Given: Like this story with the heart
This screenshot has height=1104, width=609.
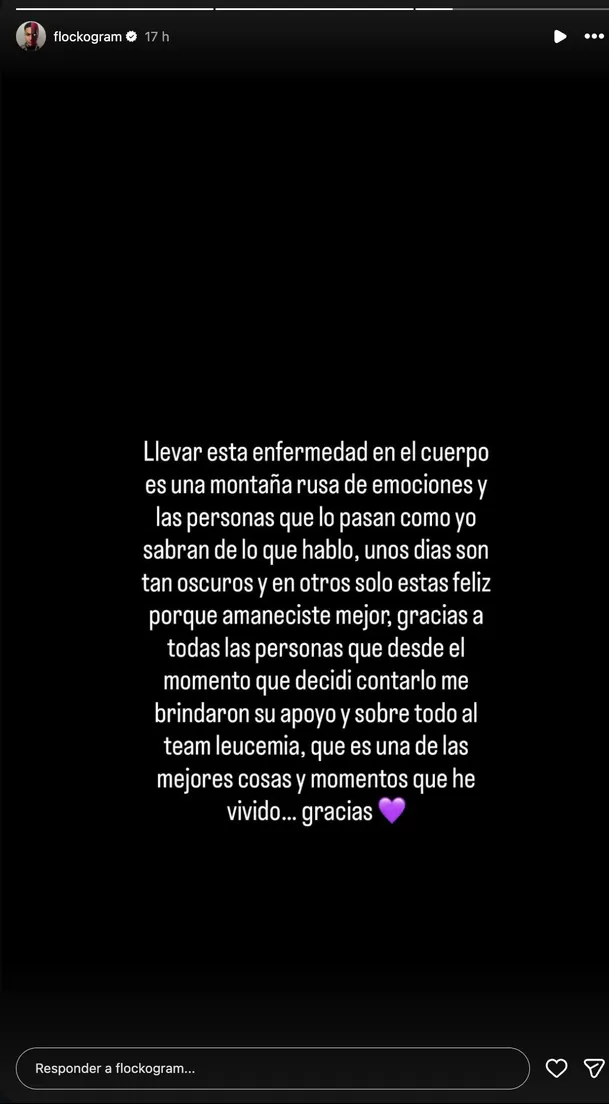Looking at the screenshot, I should [x=557, y=1068].
